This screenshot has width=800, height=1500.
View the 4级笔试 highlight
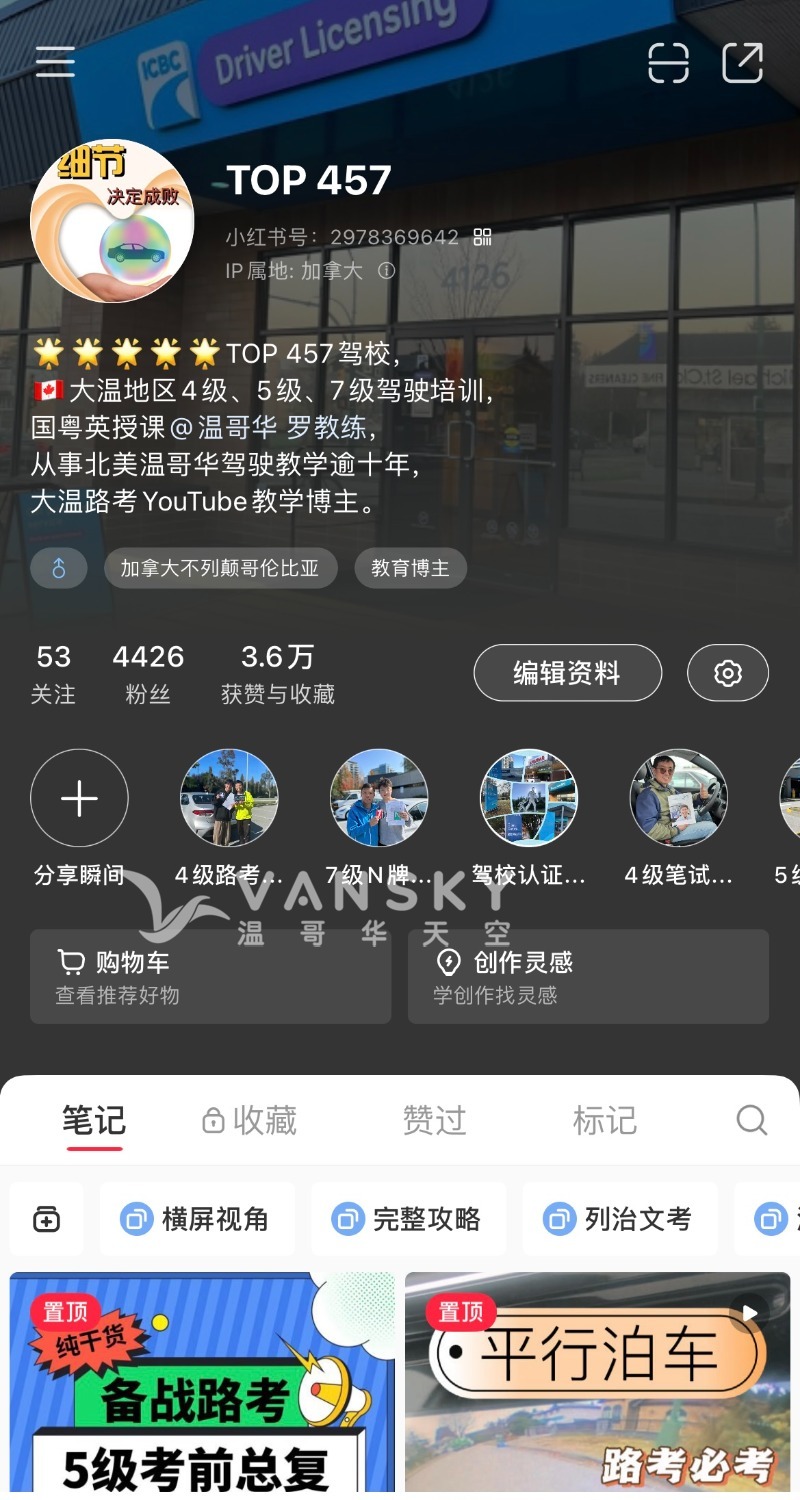coord(679,798)
